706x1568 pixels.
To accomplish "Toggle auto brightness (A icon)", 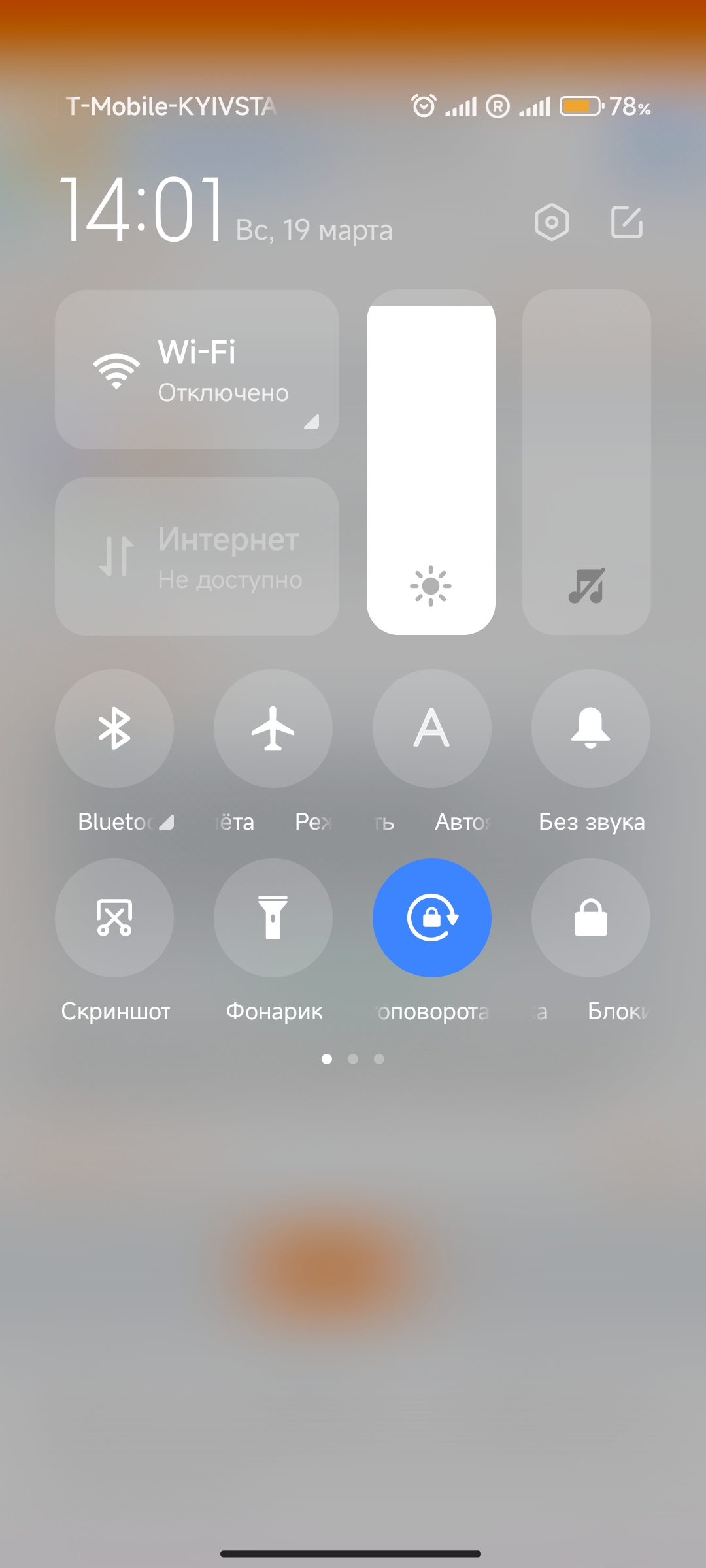I will [x=432, y=728].
